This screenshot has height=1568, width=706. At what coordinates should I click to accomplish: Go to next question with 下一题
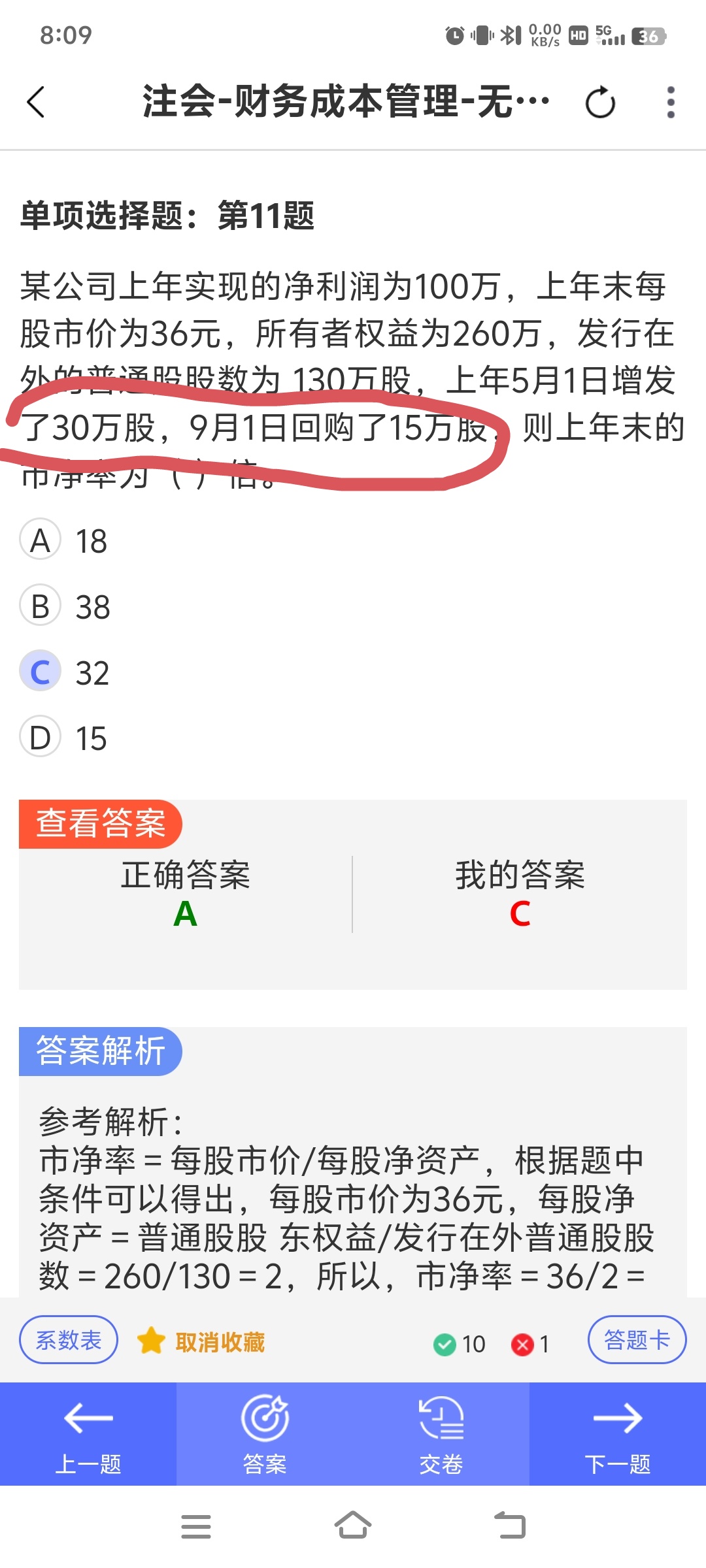tap(618, 1435)
